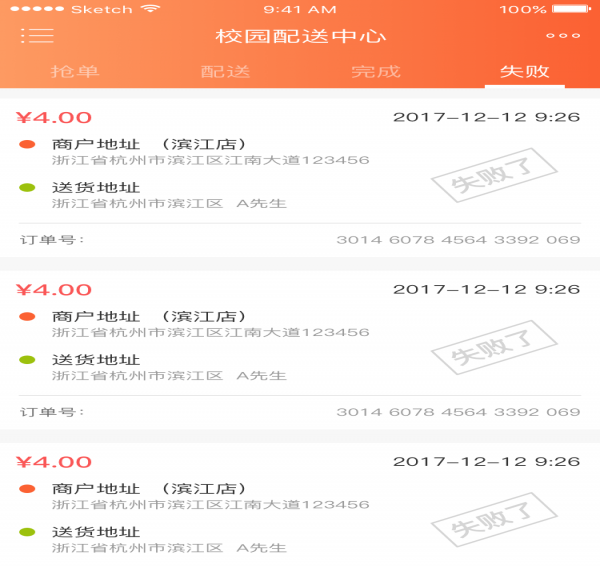The height and width of the screenshot is (566, 600).
Task: Switch to the 配送 tab
Action: point(225,72)
